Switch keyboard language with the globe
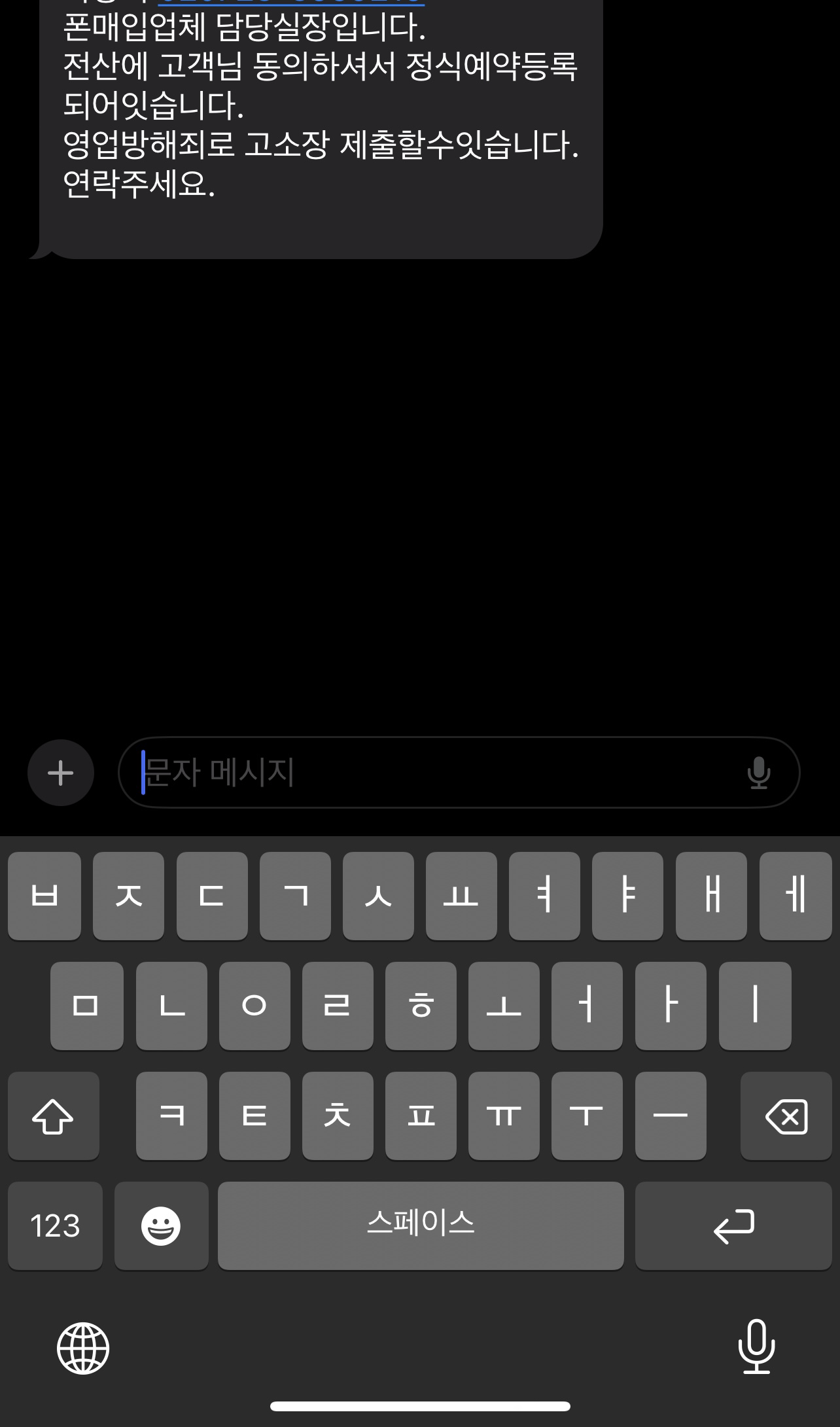 (x=83, y=1348)
